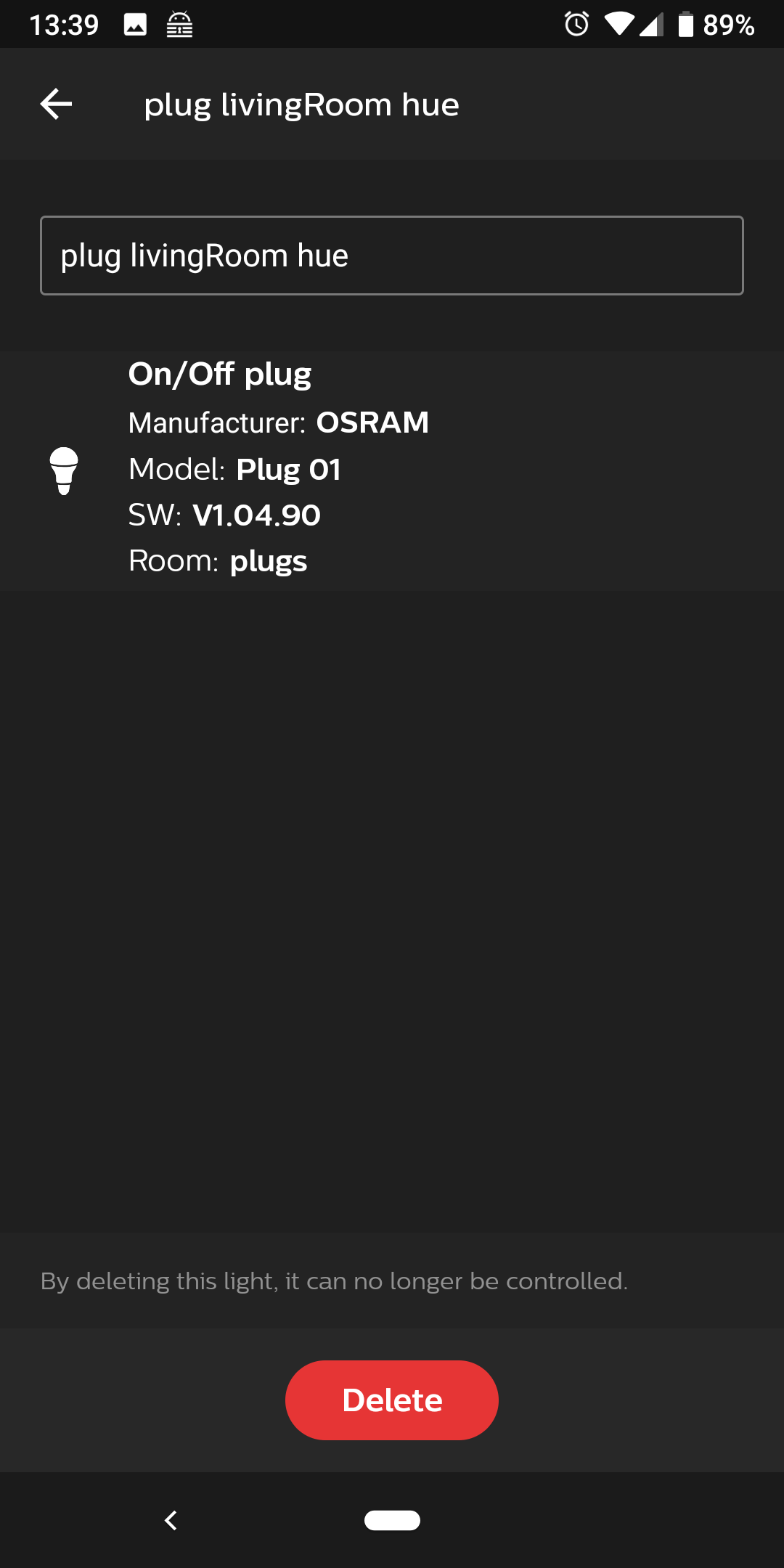
Task: Tap the home pill to go home
Action: click(392, 1520)
